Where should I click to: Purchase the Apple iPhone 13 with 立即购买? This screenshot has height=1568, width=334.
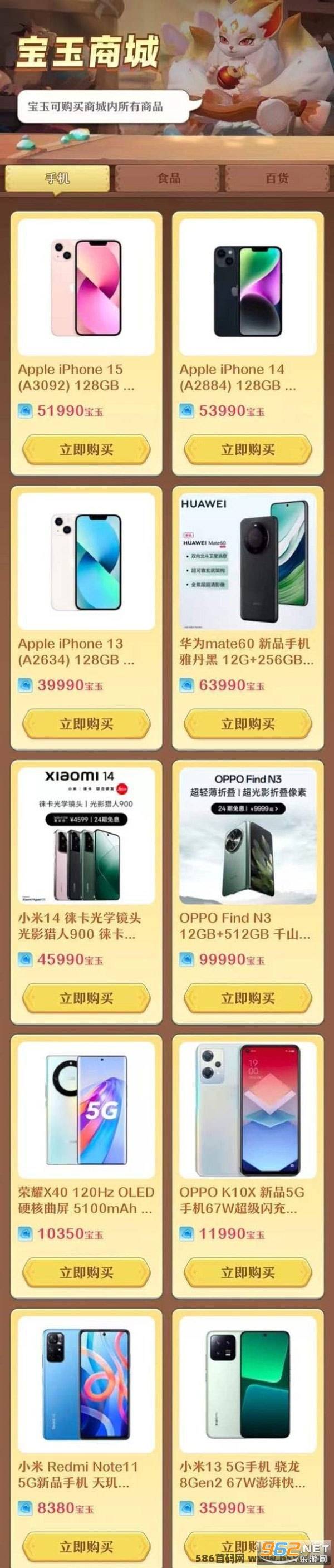pos(86,724)
